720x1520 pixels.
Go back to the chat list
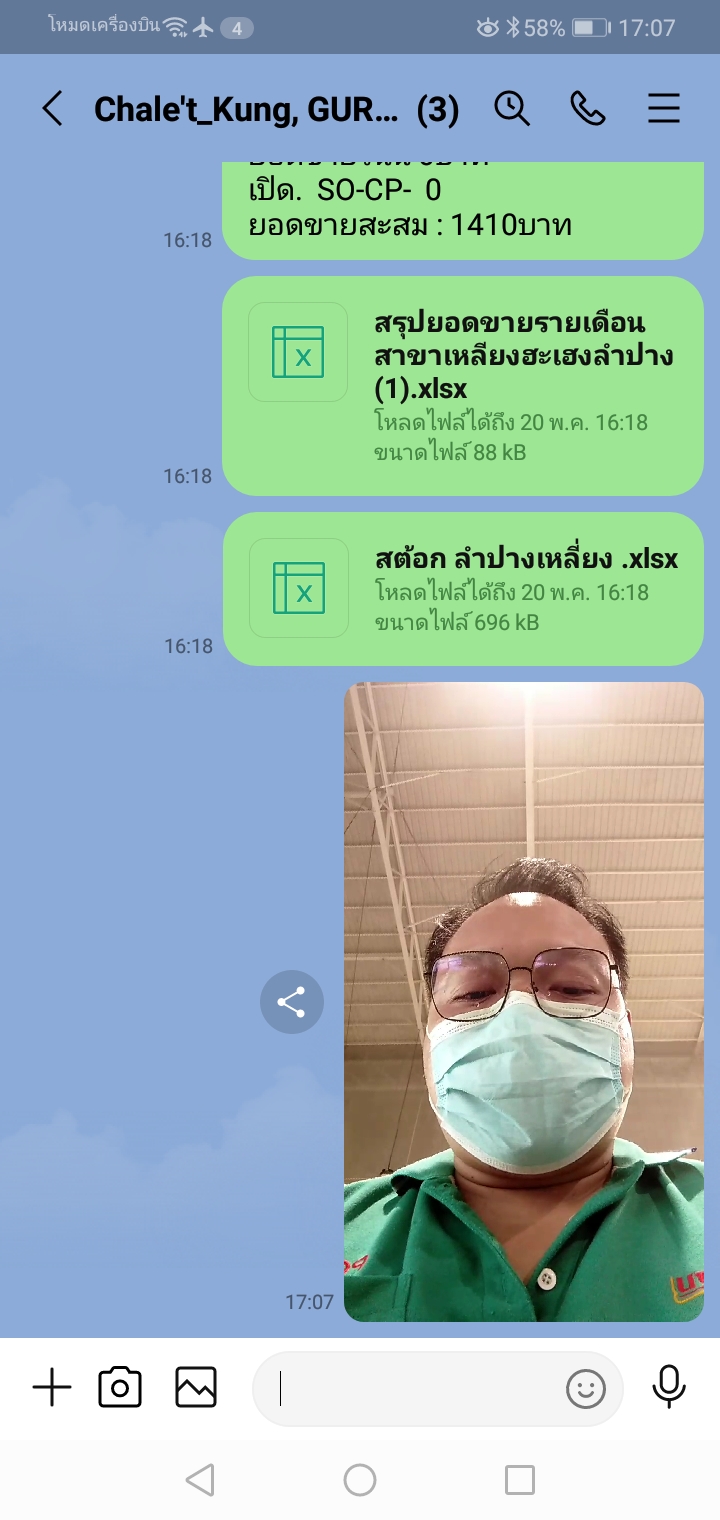53,109
